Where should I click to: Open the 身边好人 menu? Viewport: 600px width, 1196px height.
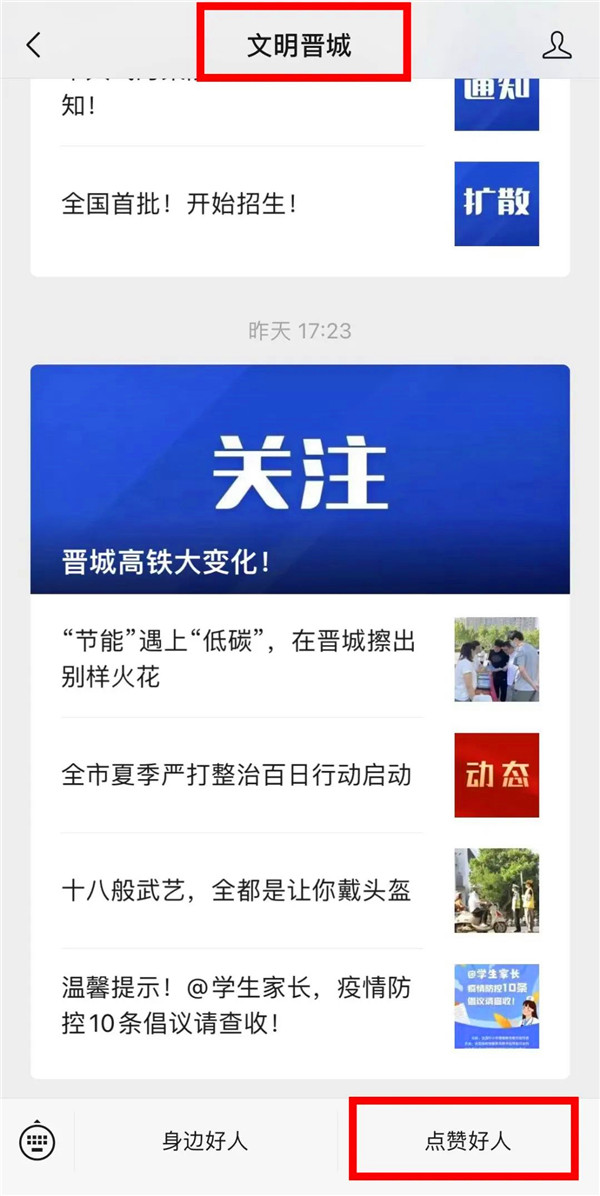pos(205,1141)
